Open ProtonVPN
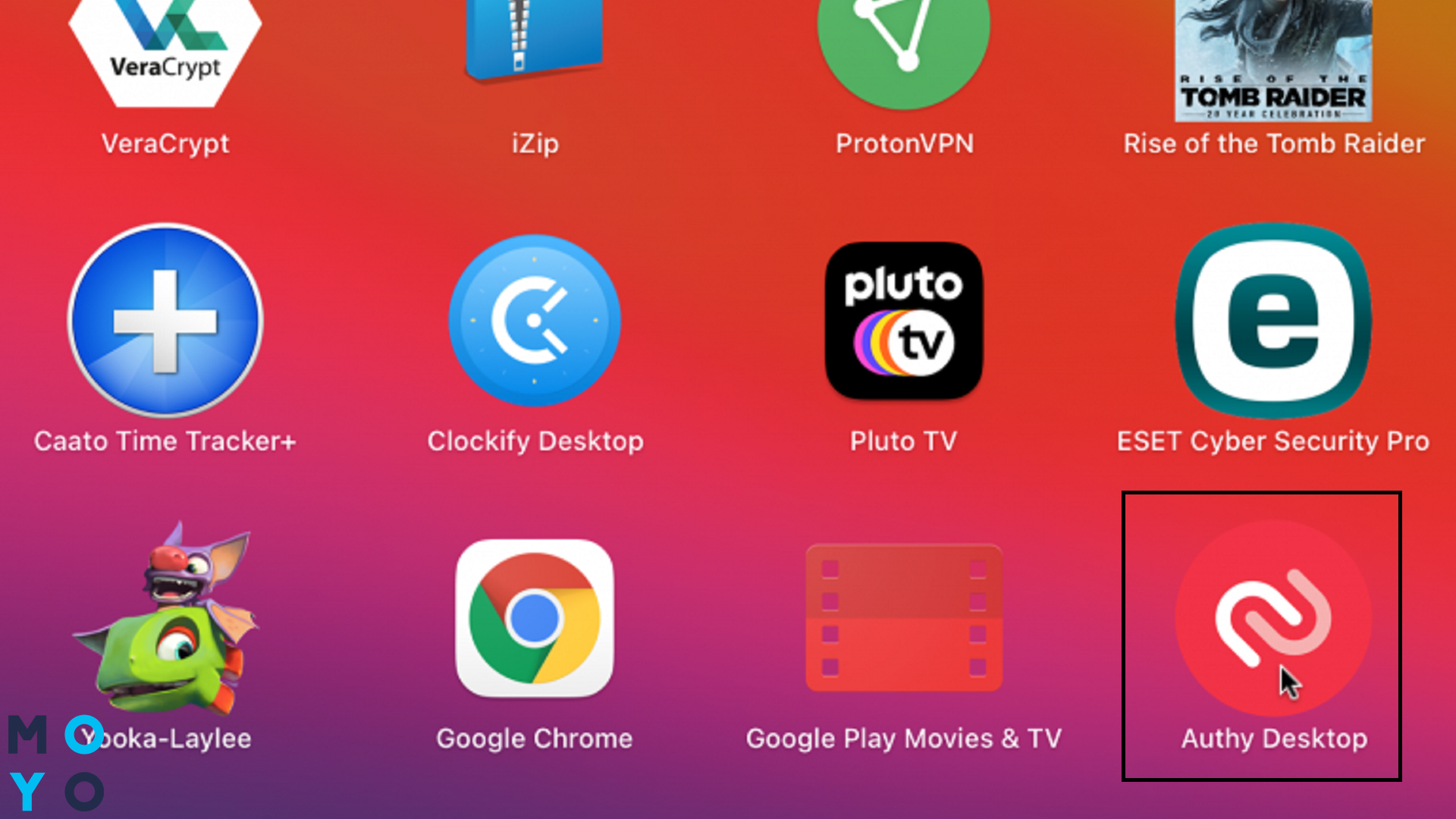1456x819 pixels. point(904,45)
